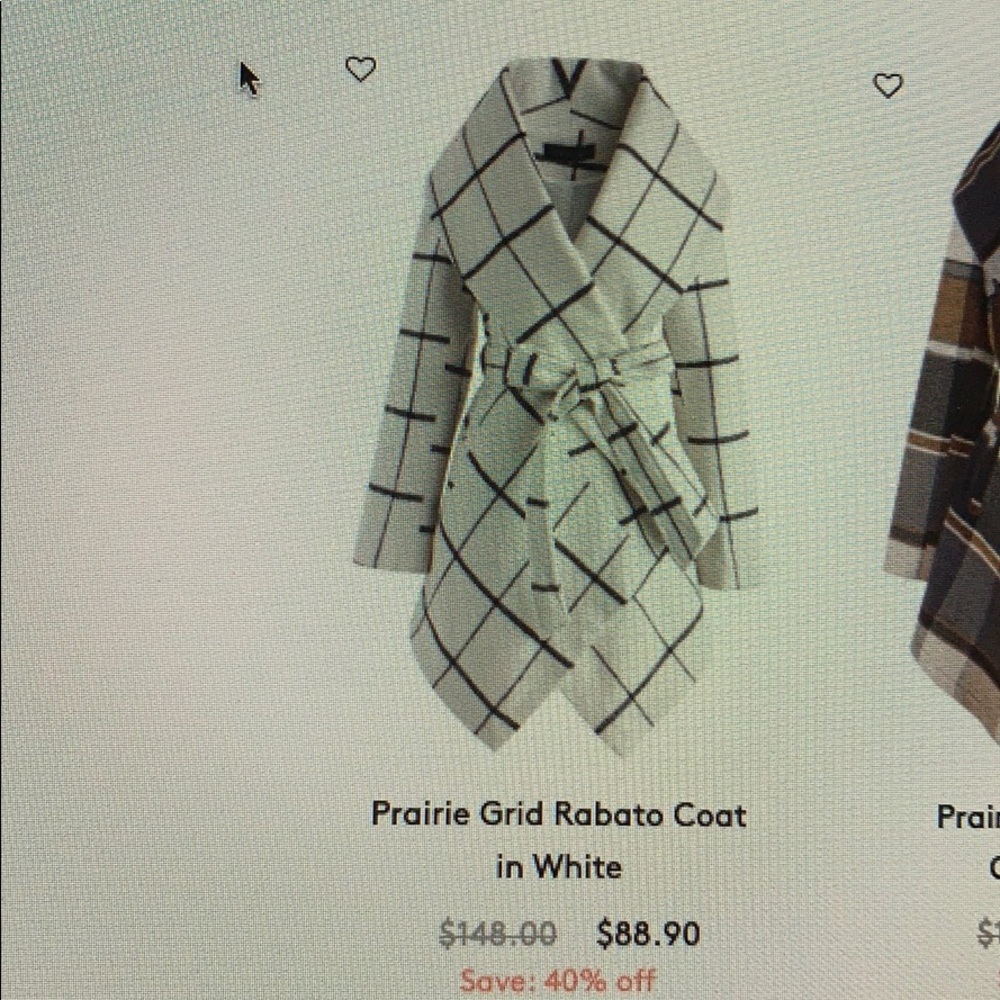Tap the heart icon next to the brown plaid coat

coord(887,86)
